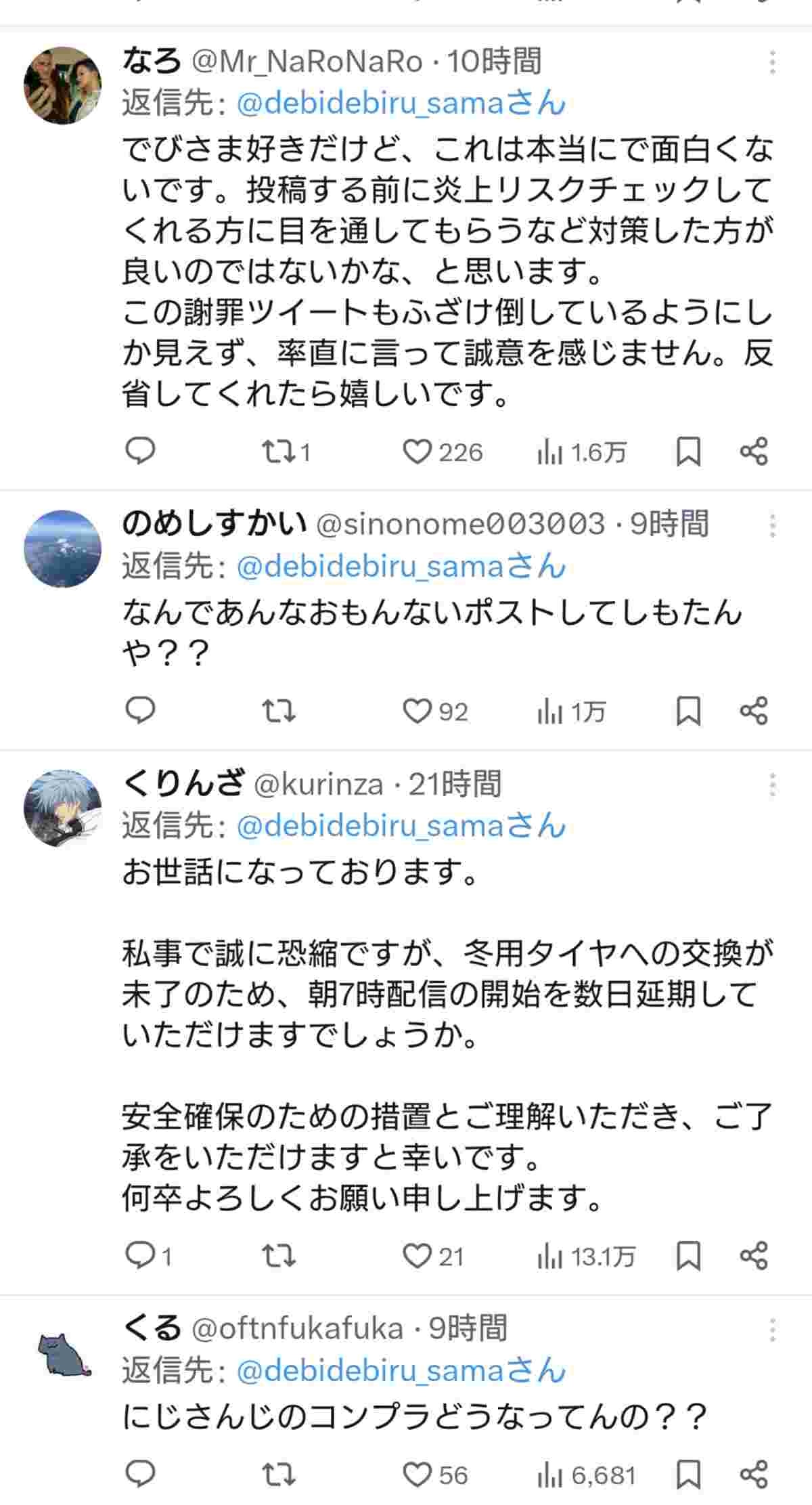Open くりんざ's profile avatar
The image size is (812, 1505).
pos(62,808)
